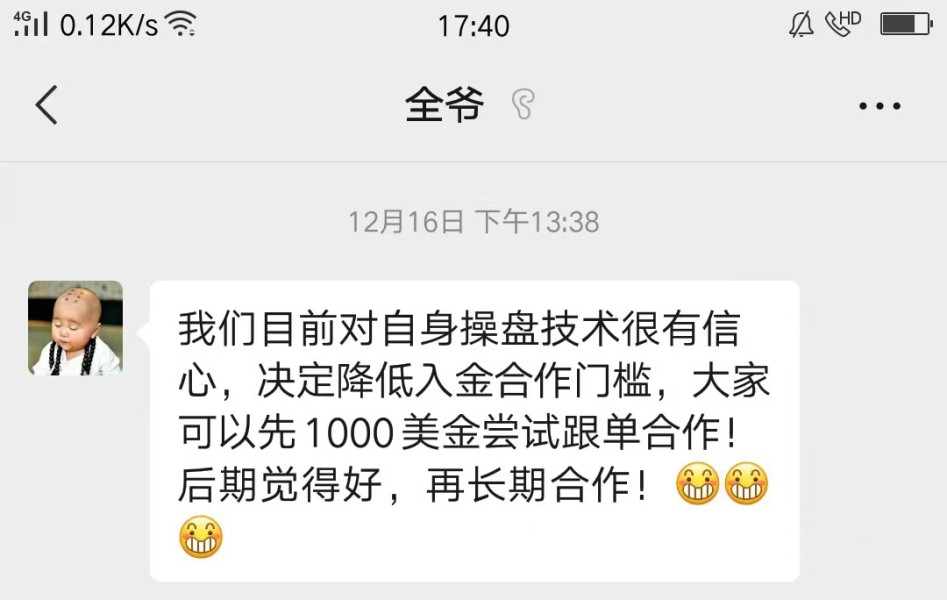Go back using the top-left arrow
Screen dimensions: 947x600
pos(47,105)
